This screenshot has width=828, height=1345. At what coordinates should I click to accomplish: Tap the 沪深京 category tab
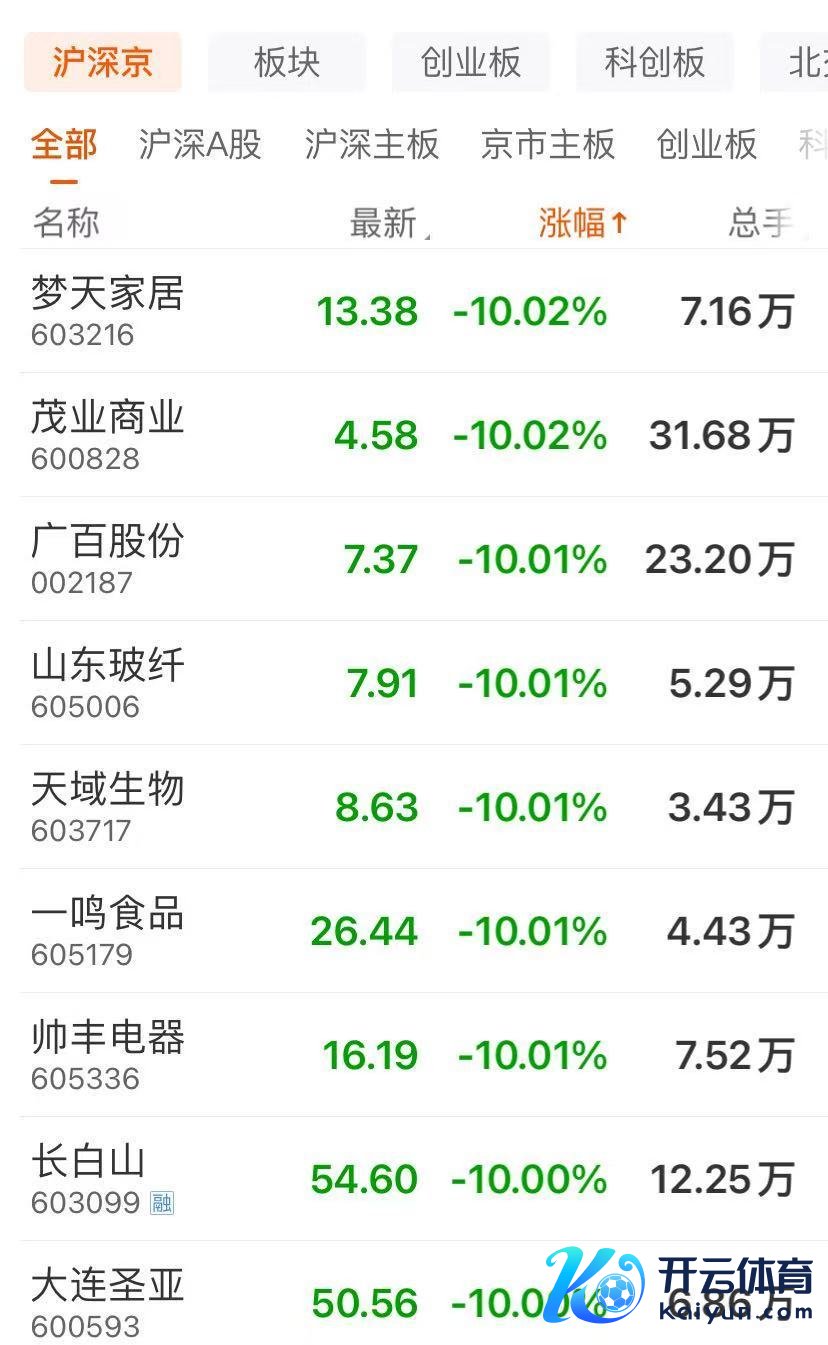tap(103, 62)
